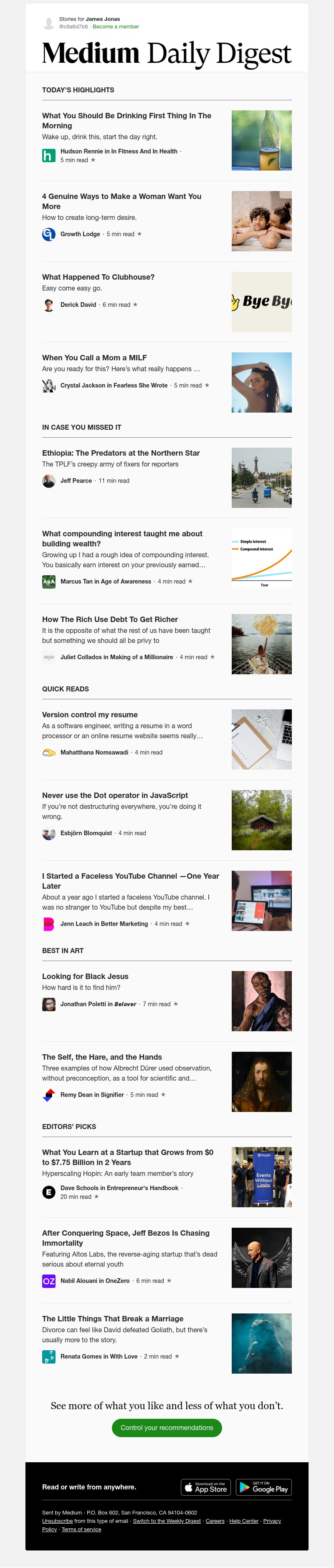
Task: Open the Jeff Bezos article thumbnail
Action: (x=262, y=1257)
